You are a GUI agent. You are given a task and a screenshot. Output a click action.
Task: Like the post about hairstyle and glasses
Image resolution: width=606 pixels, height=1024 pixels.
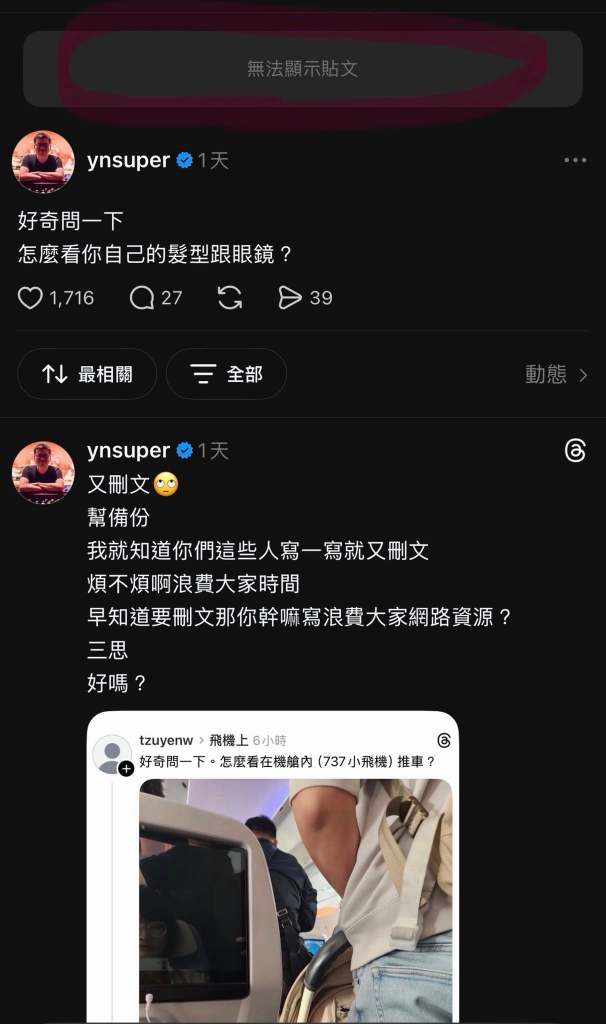point(31,298)
